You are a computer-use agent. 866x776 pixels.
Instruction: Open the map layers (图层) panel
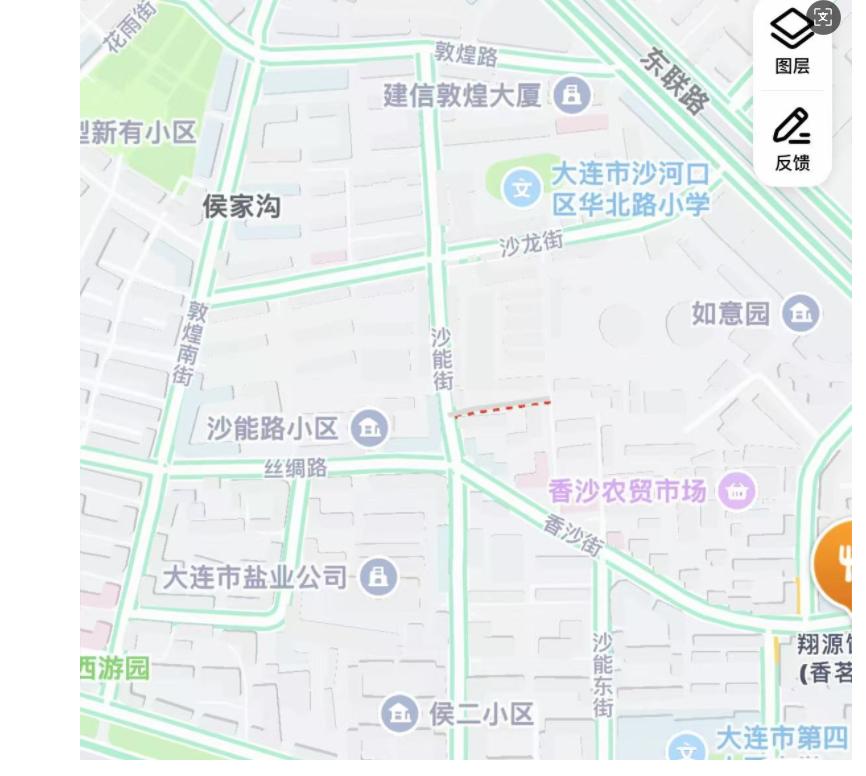tap(792, 42)
